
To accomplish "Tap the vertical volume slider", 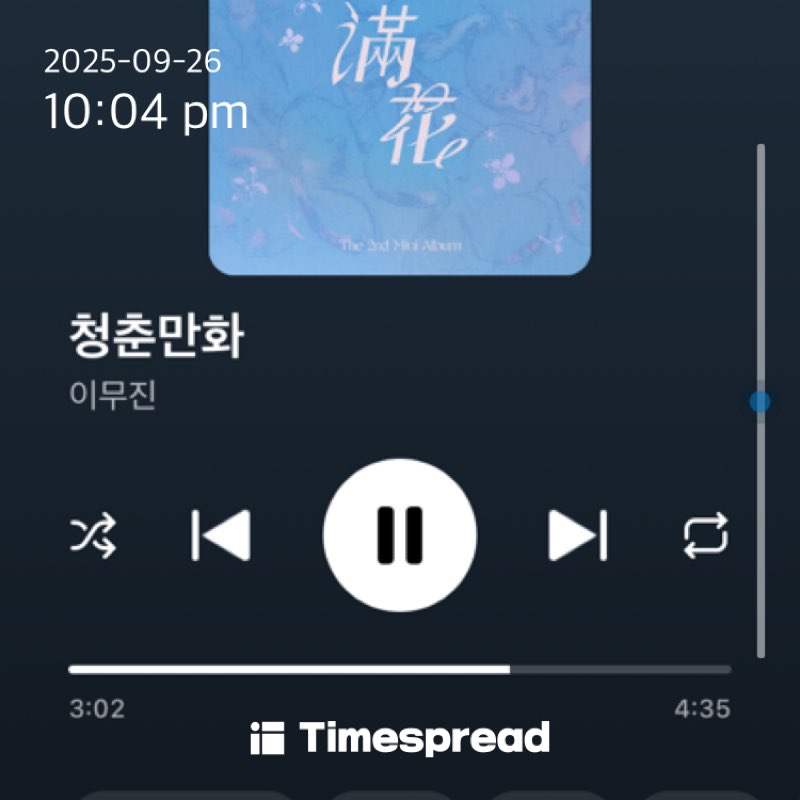I will (761, 402).
